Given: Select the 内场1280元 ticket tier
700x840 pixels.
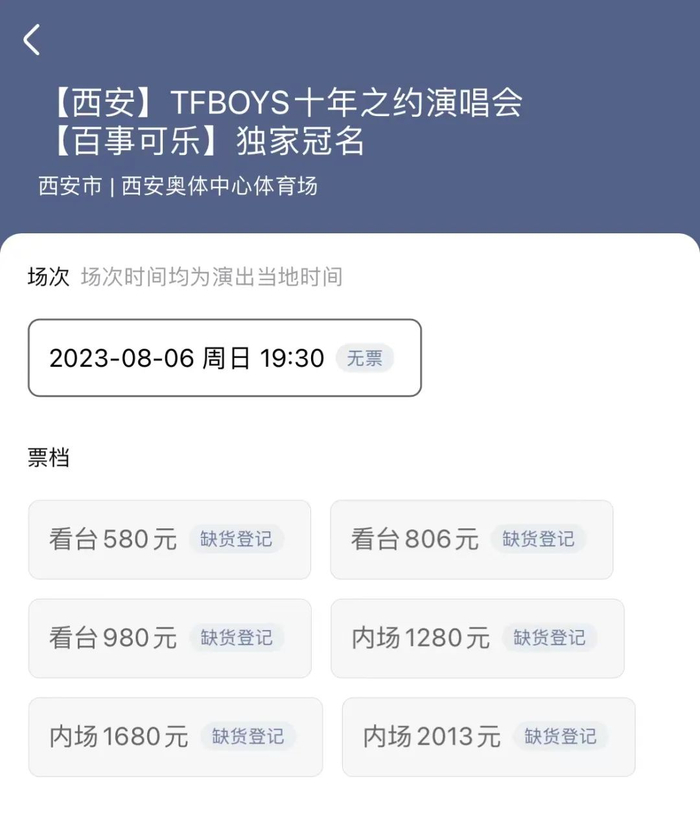Looking at the screenshot, I should (x=477, y=638).
